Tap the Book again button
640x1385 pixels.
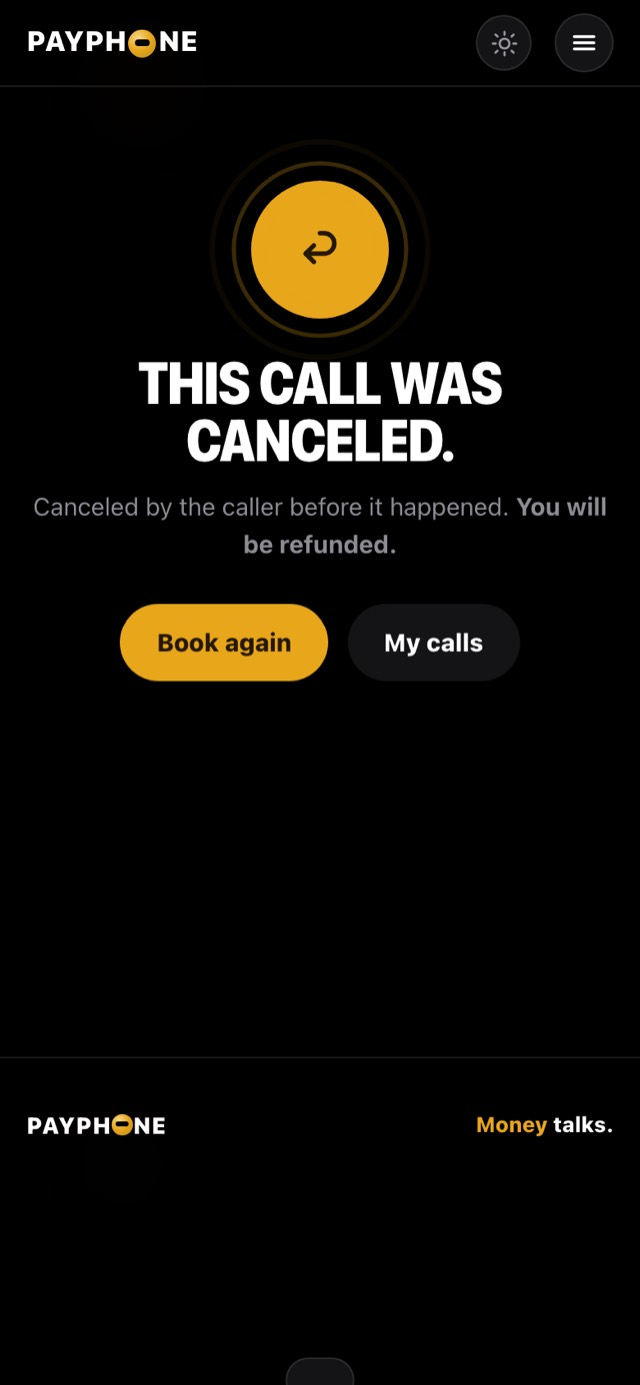pos(224,642)
